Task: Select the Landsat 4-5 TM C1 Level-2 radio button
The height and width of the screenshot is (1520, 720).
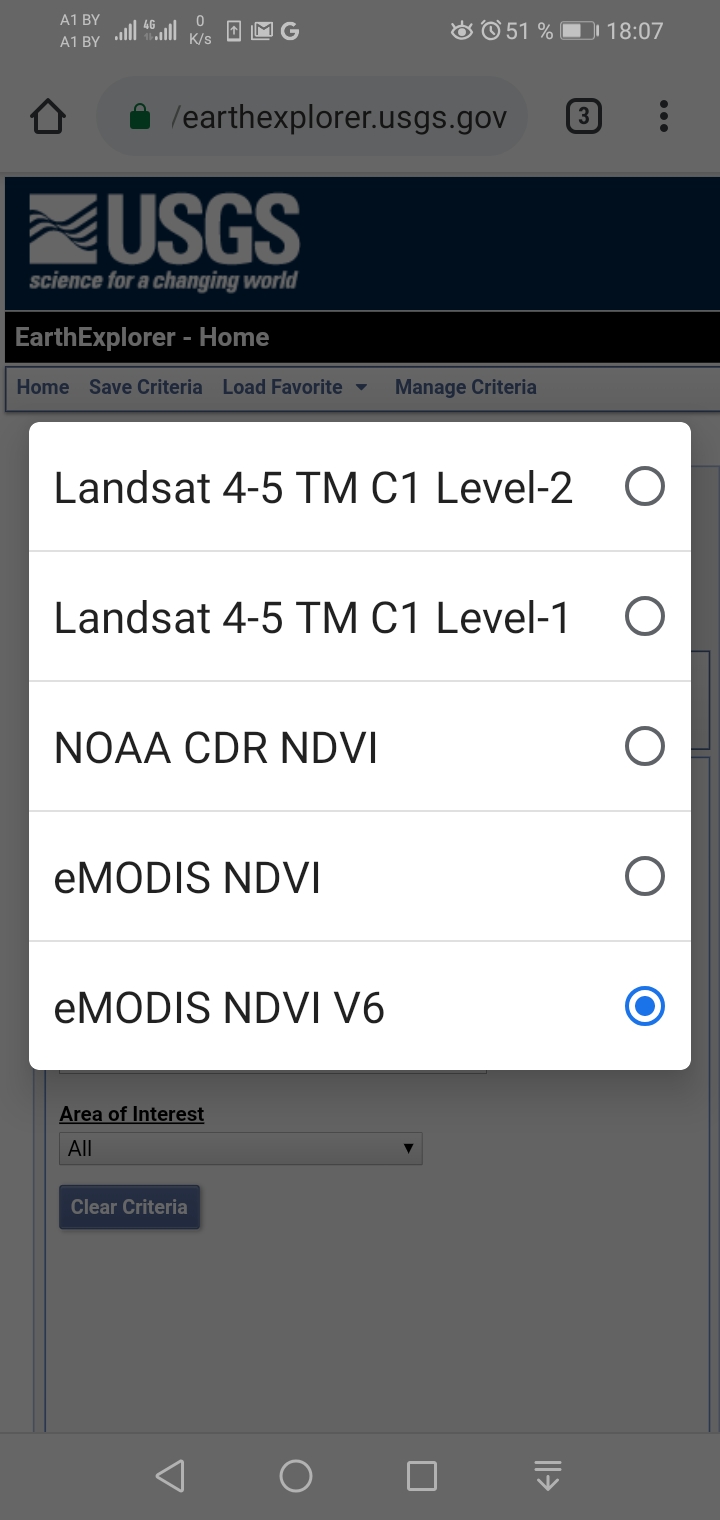Action: tap(646, 486)
